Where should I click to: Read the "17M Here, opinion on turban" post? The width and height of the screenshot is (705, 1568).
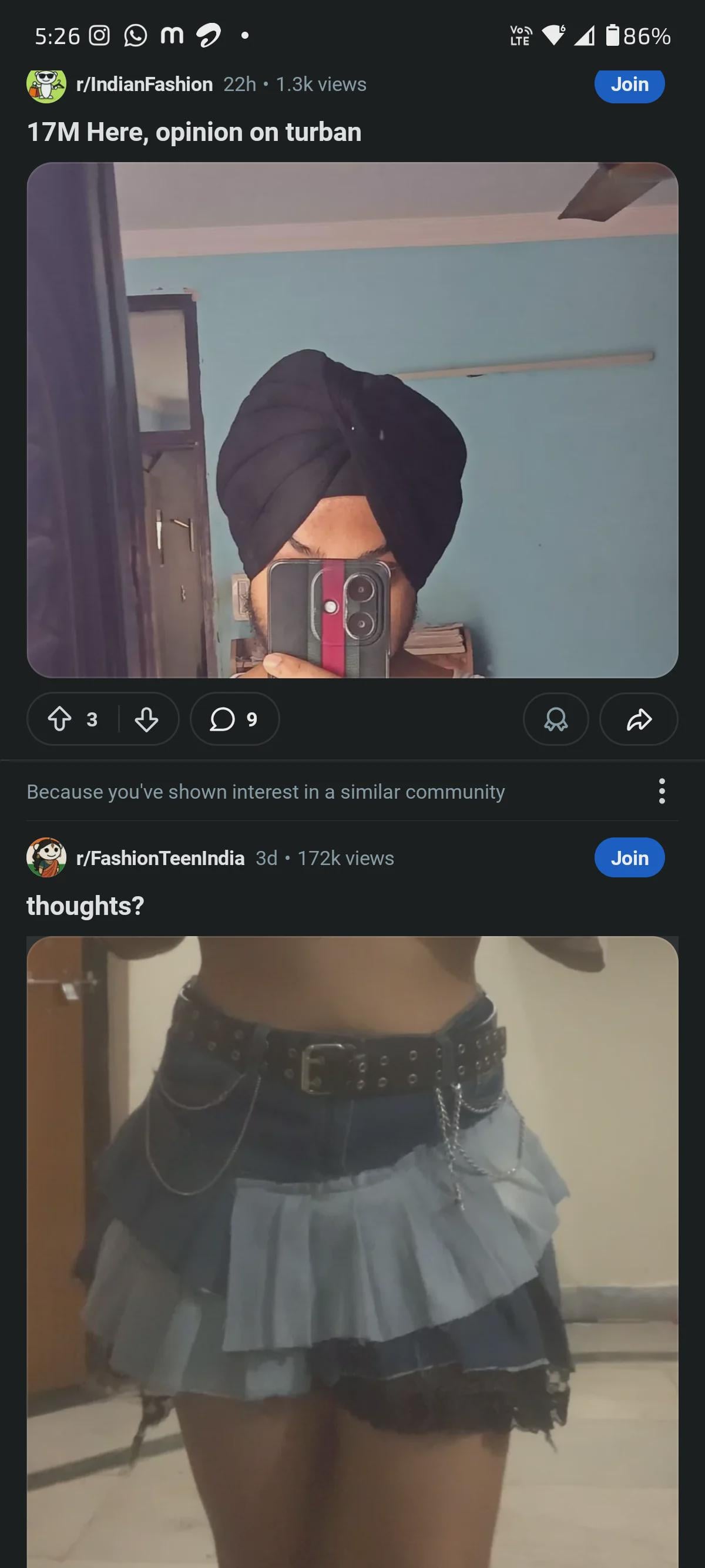(x=194, y=133)
